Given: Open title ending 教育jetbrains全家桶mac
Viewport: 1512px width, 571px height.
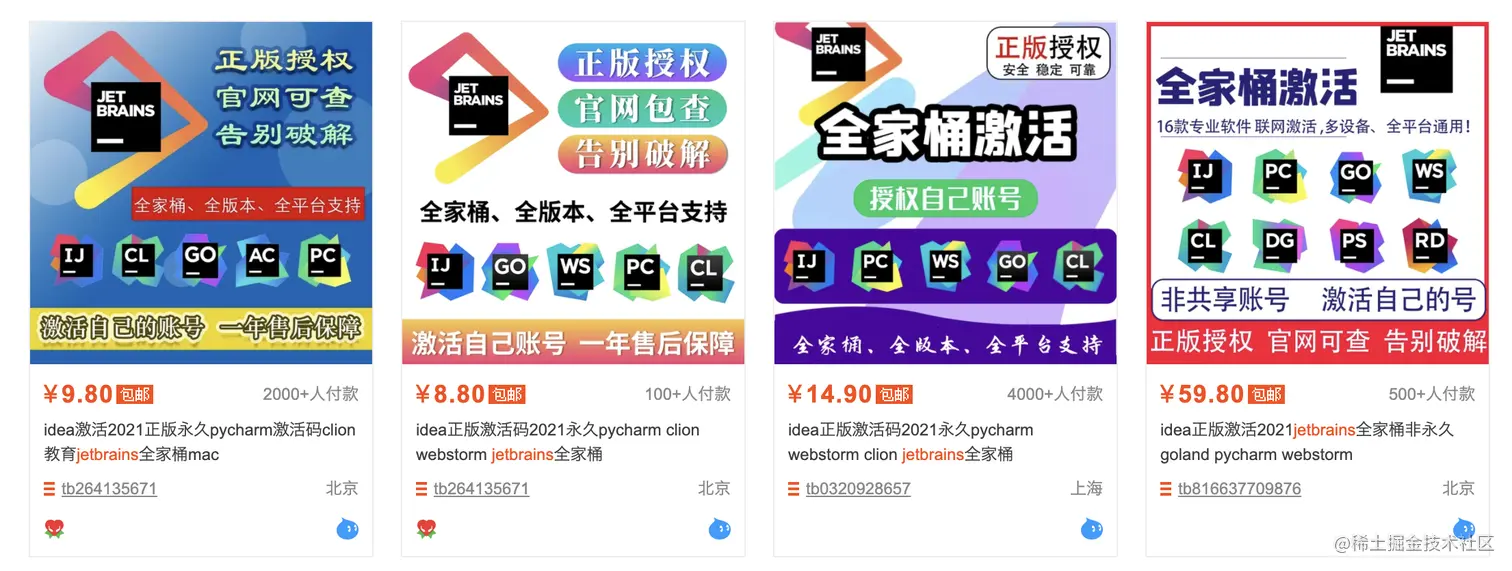Looking at the screenshot, I should (200, 442).
